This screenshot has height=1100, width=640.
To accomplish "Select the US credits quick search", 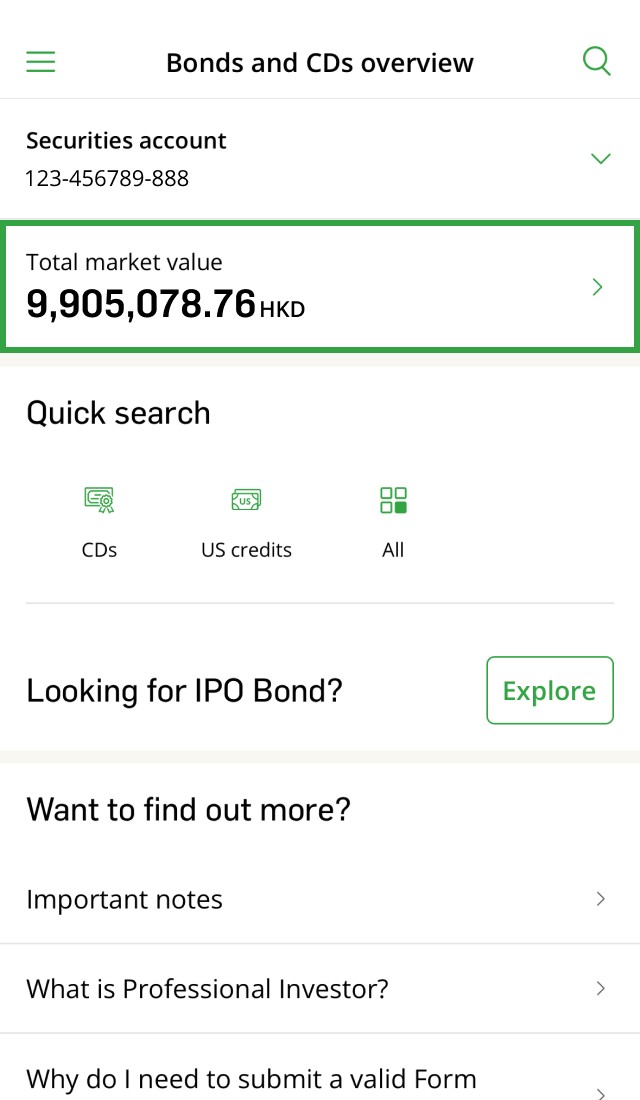I will [x=246, y=522].
